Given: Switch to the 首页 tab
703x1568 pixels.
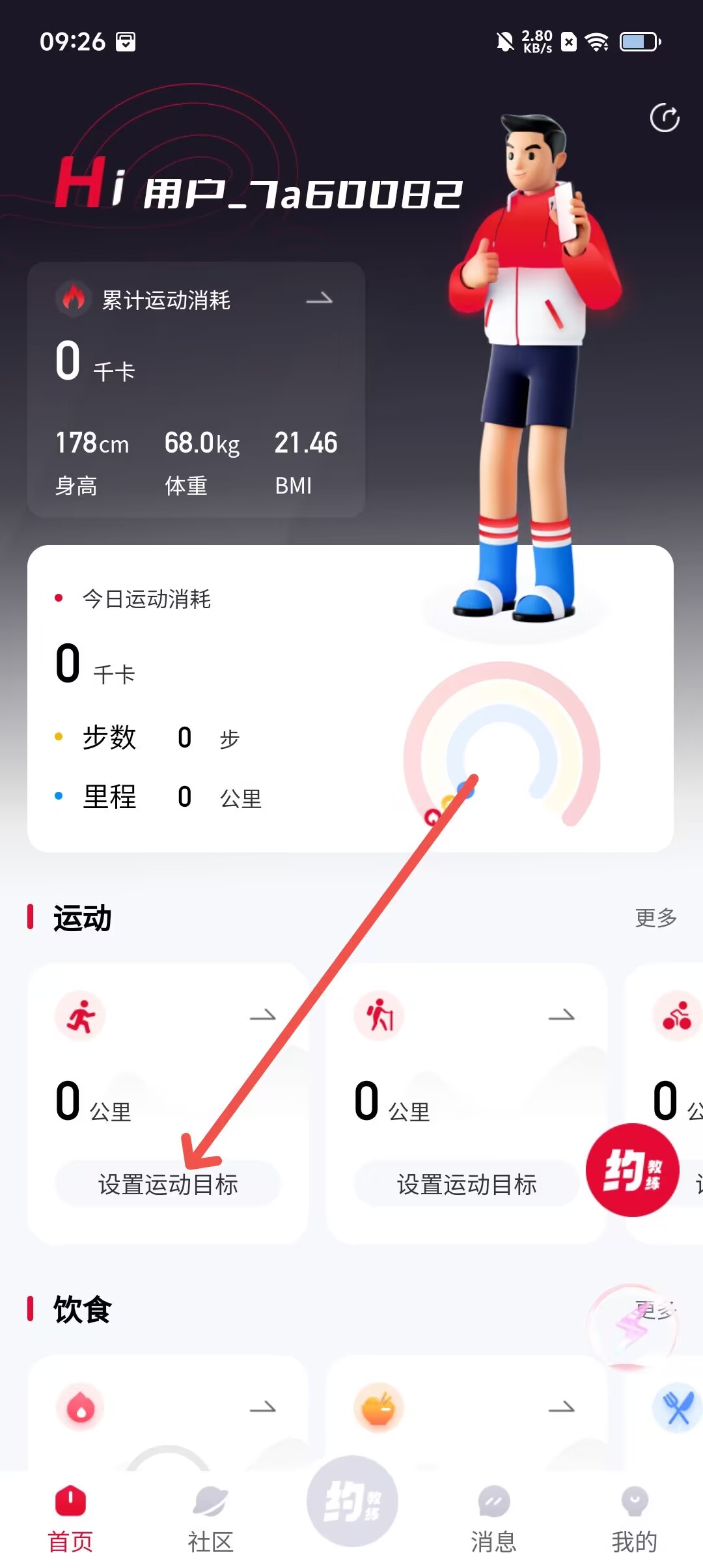Looking at the screenshot, I should (70, 1519).
